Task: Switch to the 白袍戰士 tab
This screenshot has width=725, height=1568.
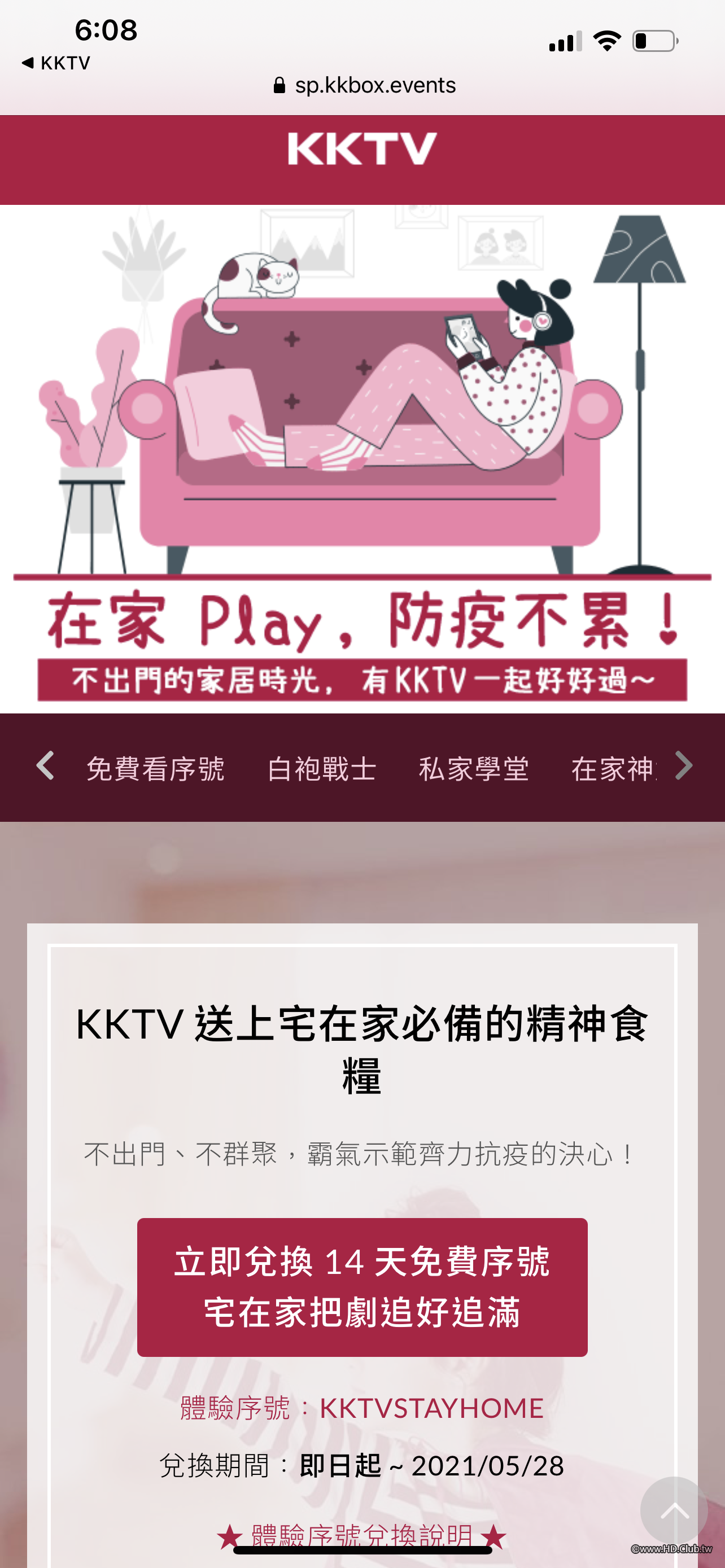Action: [321, 768]
